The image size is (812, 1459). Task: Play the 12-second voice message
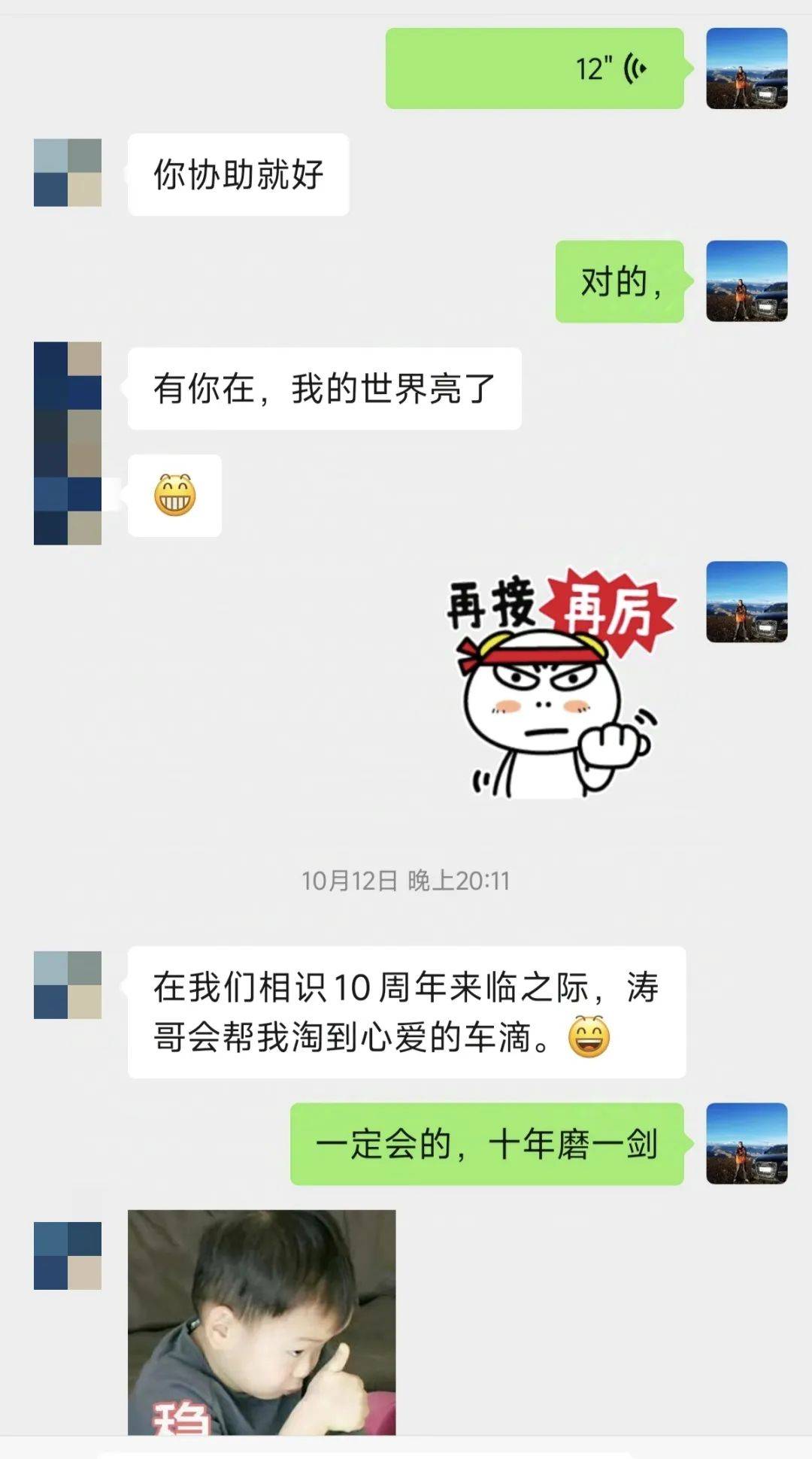pos(535,68)
